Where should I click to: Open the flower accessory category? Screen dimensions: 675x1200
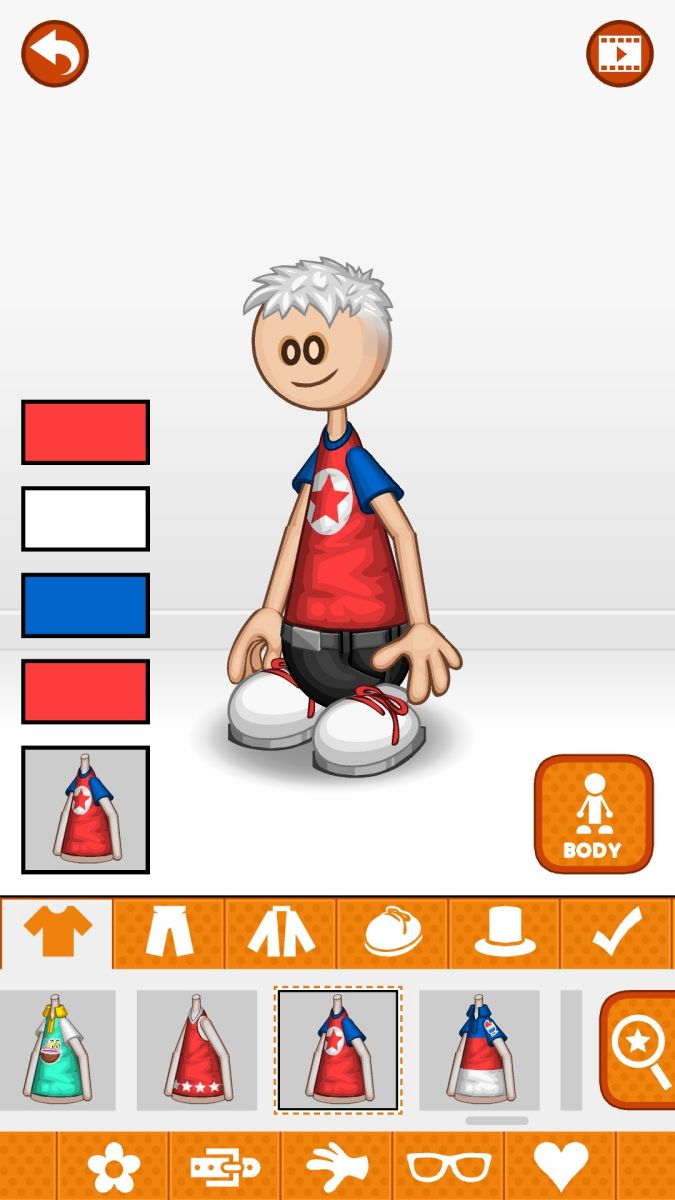(x=113, y=1167)
